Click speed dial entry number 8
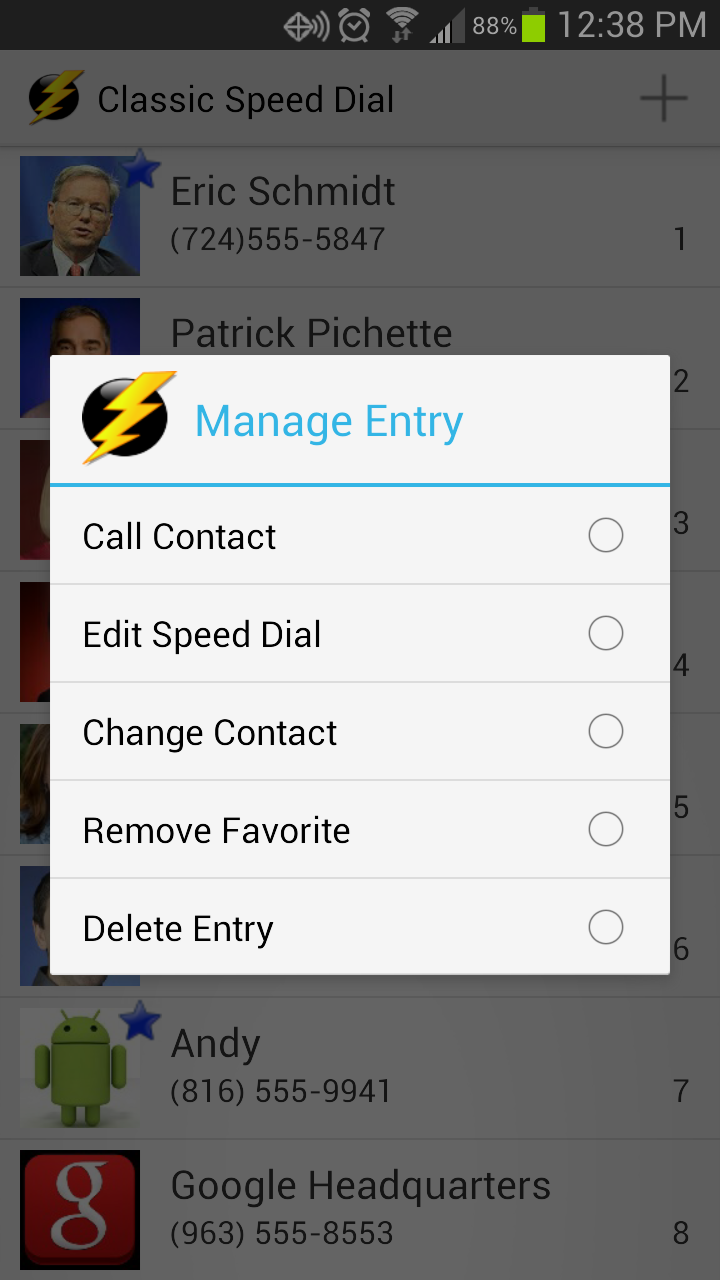 (x=680, y=1233)
